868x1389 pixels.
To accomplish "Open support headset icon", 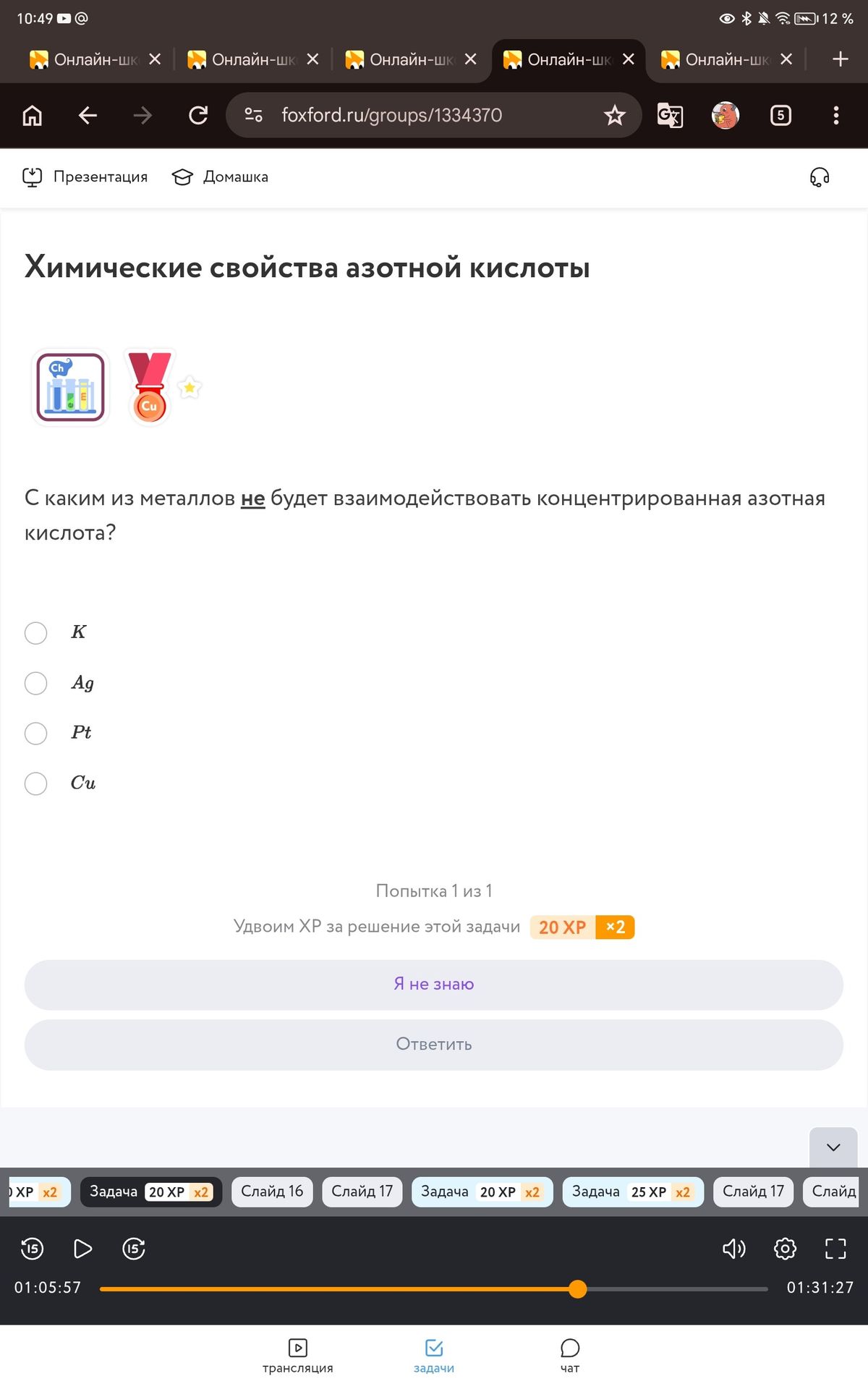I will (x=820, y=177).
